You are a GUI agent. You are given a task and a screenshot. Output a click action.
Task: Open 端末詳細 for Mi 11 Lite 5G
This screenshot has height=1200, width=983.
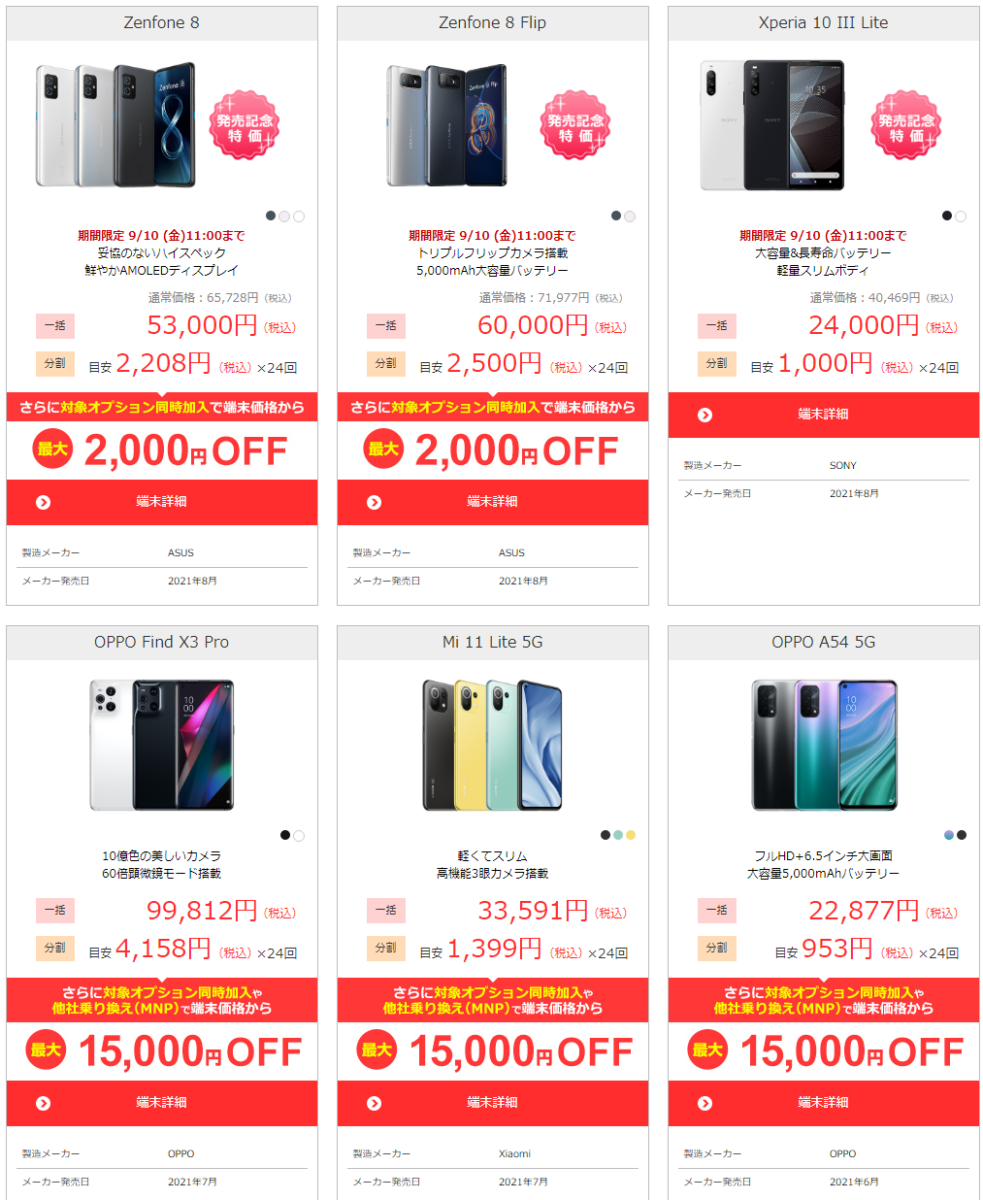pyautogui.click(x=492, y=1102)
